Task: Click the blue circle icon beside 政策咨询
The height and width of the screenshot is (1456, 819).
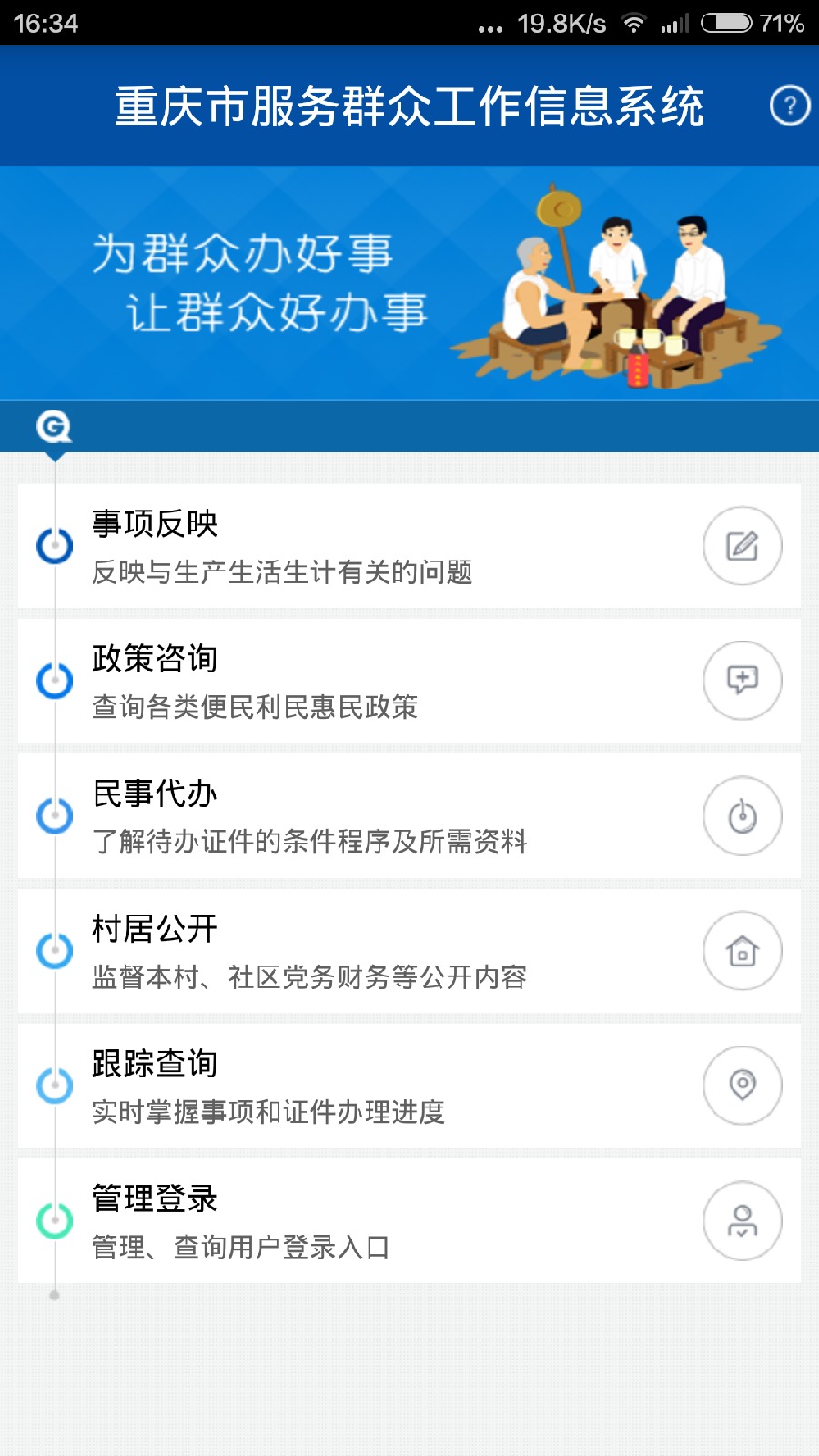Action: [x=55, y=681]
